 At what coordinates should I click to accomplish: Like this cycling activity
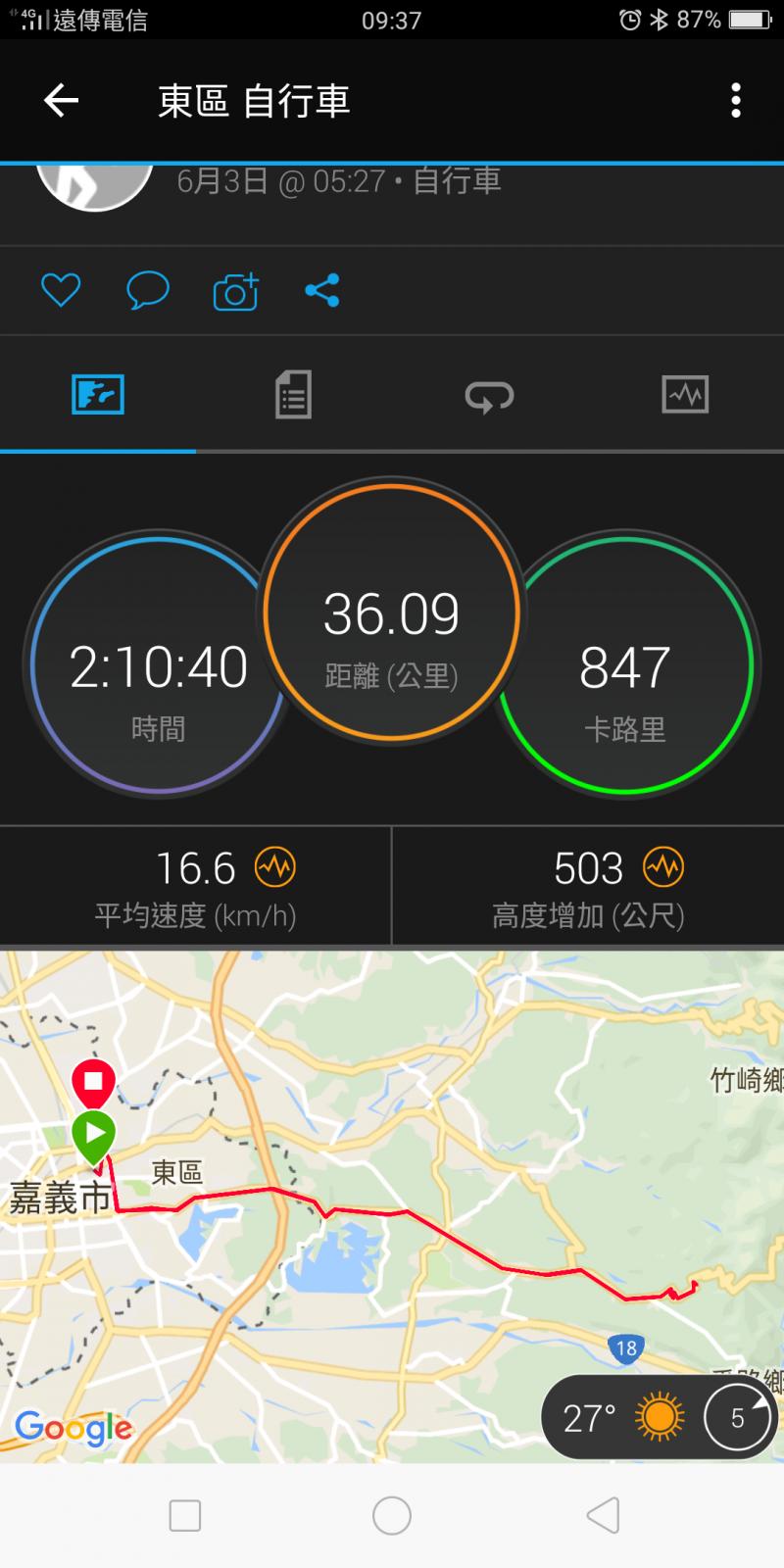click(x=61, y=290)
